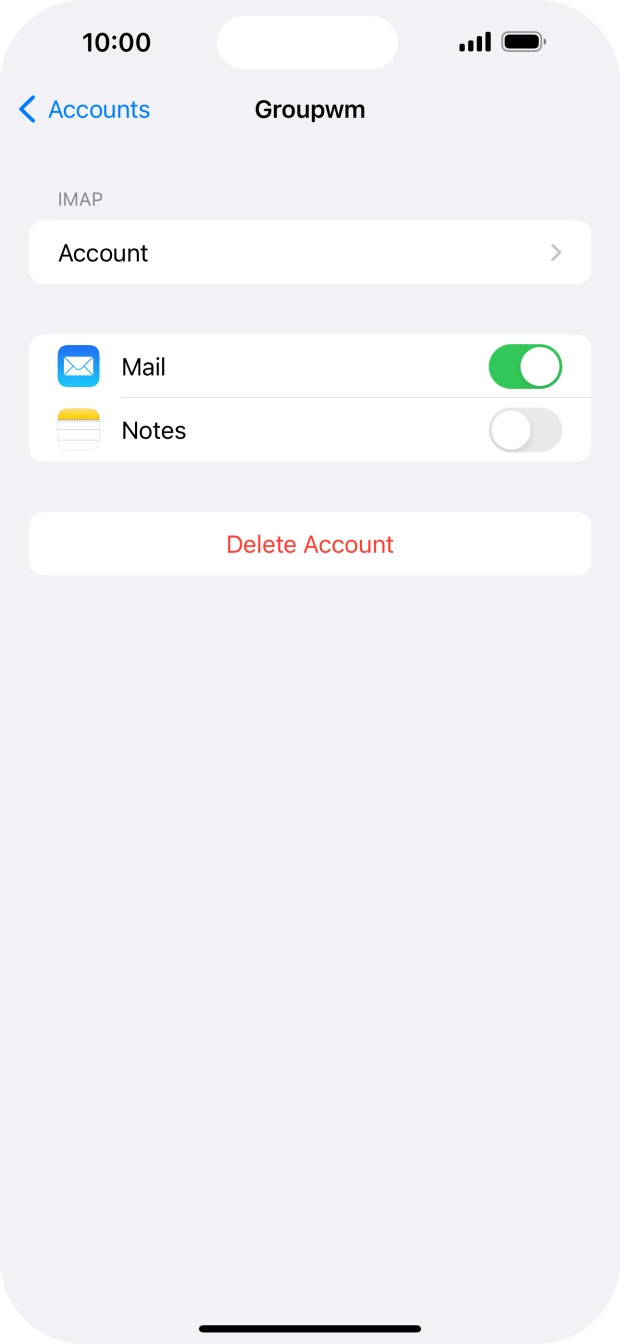
Task: Enable the Notes switch
Action: click(x=525, y=431)
